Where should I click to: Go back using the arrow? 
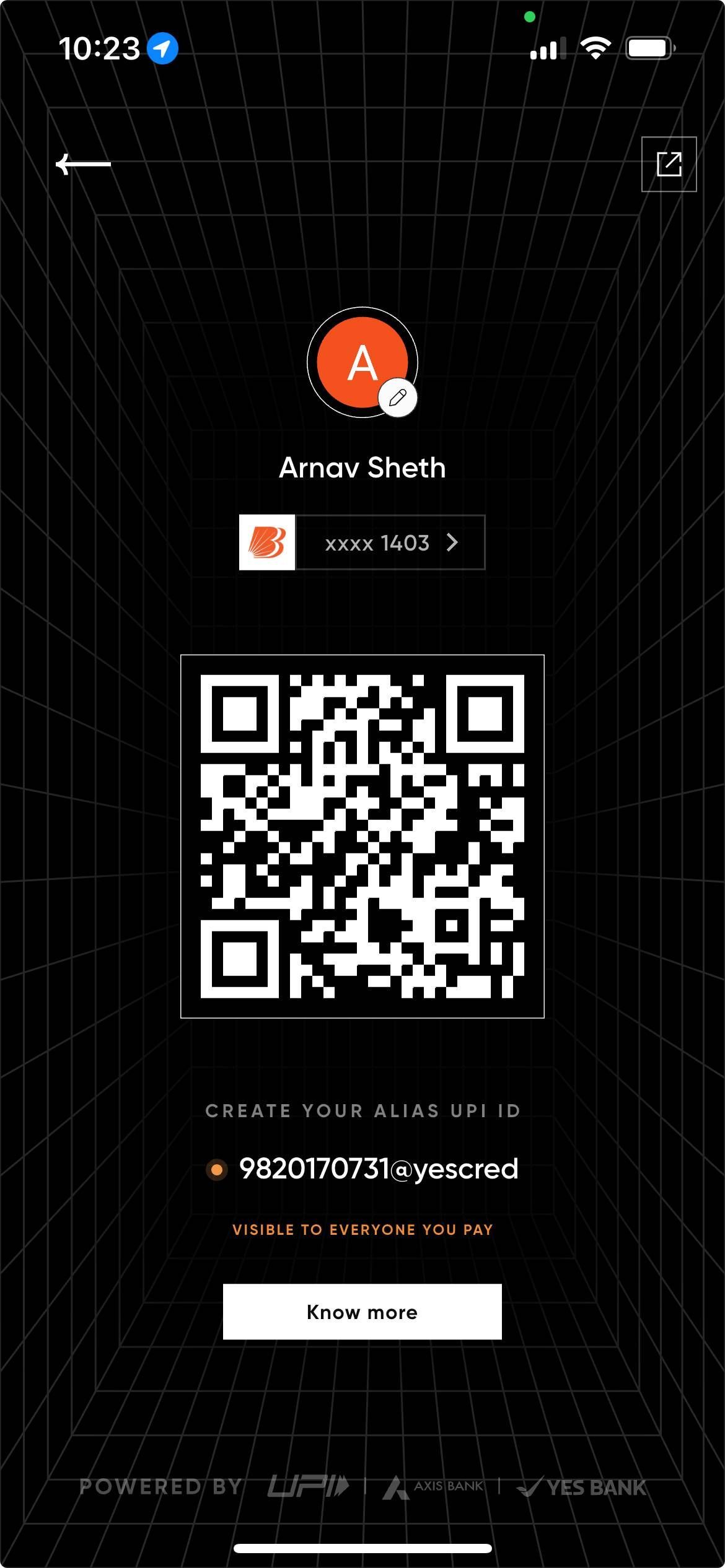coord(84,164)
